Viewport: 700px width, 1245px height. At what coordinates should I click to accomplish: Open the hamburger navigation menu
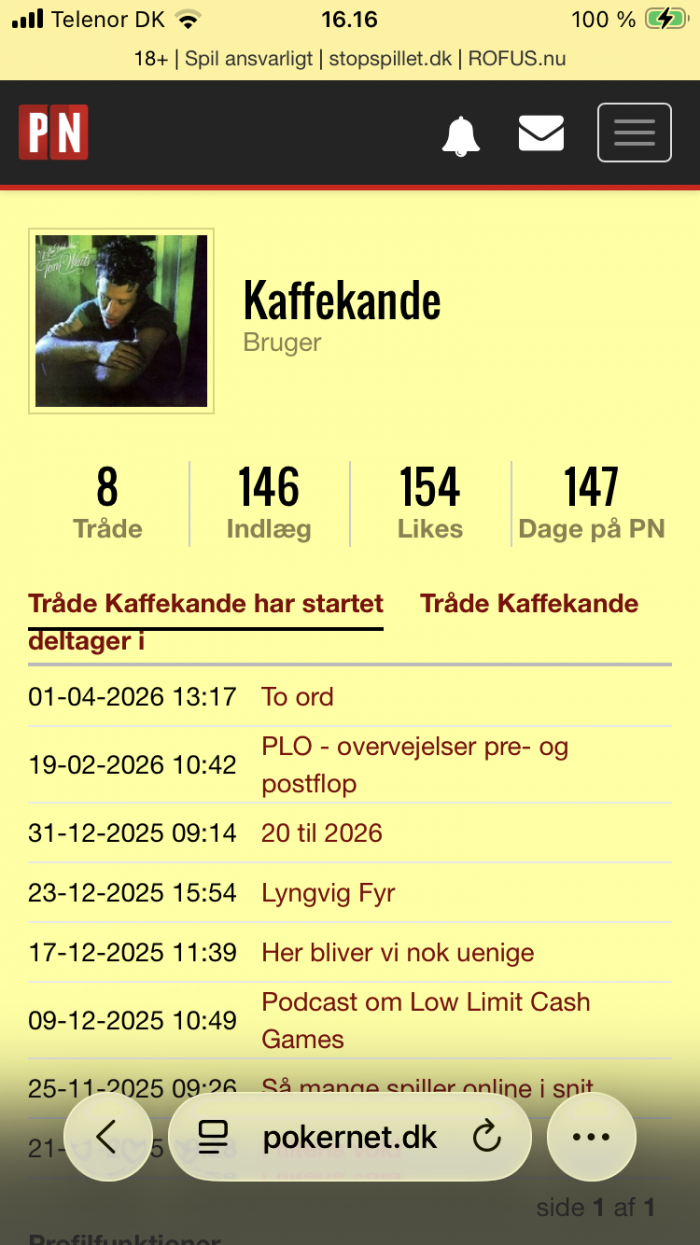point(634,132)
